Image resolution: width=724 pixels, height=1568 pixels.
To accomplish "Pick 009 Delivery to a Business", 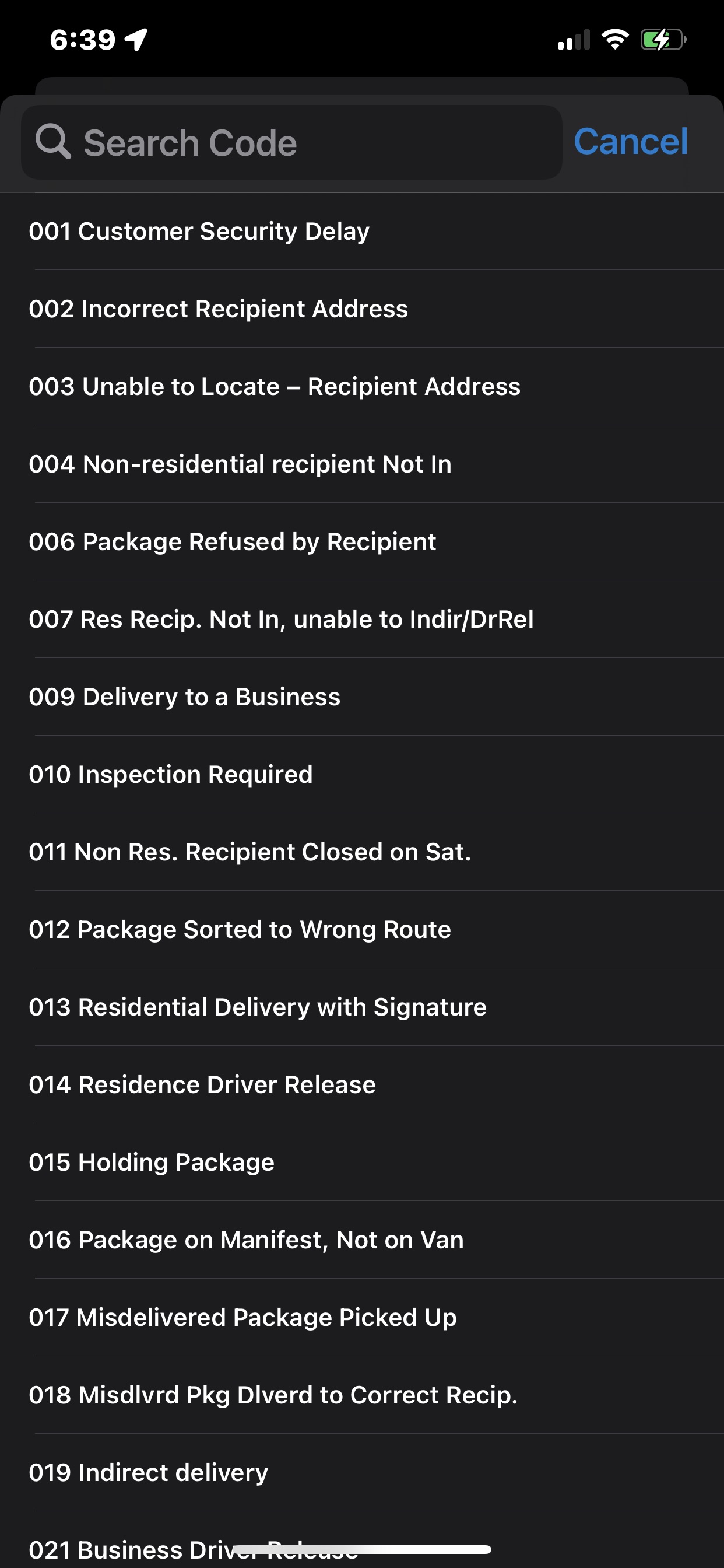I will coord(184,697).
